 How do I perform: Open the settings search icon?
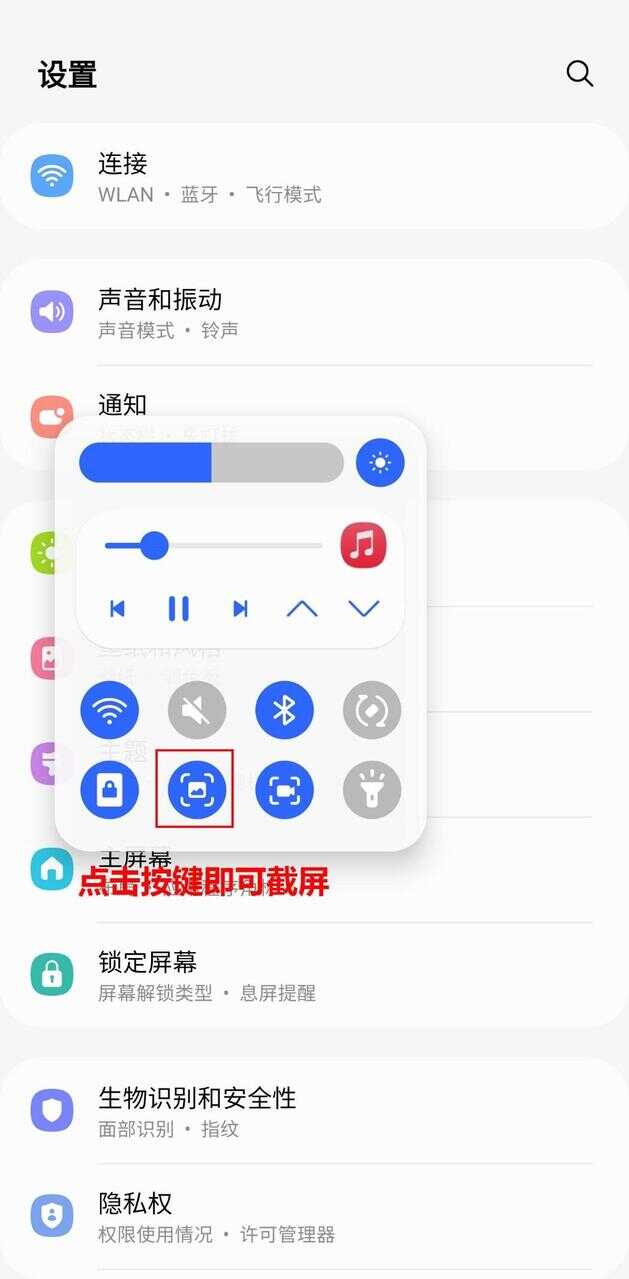[x=580, y=74]
